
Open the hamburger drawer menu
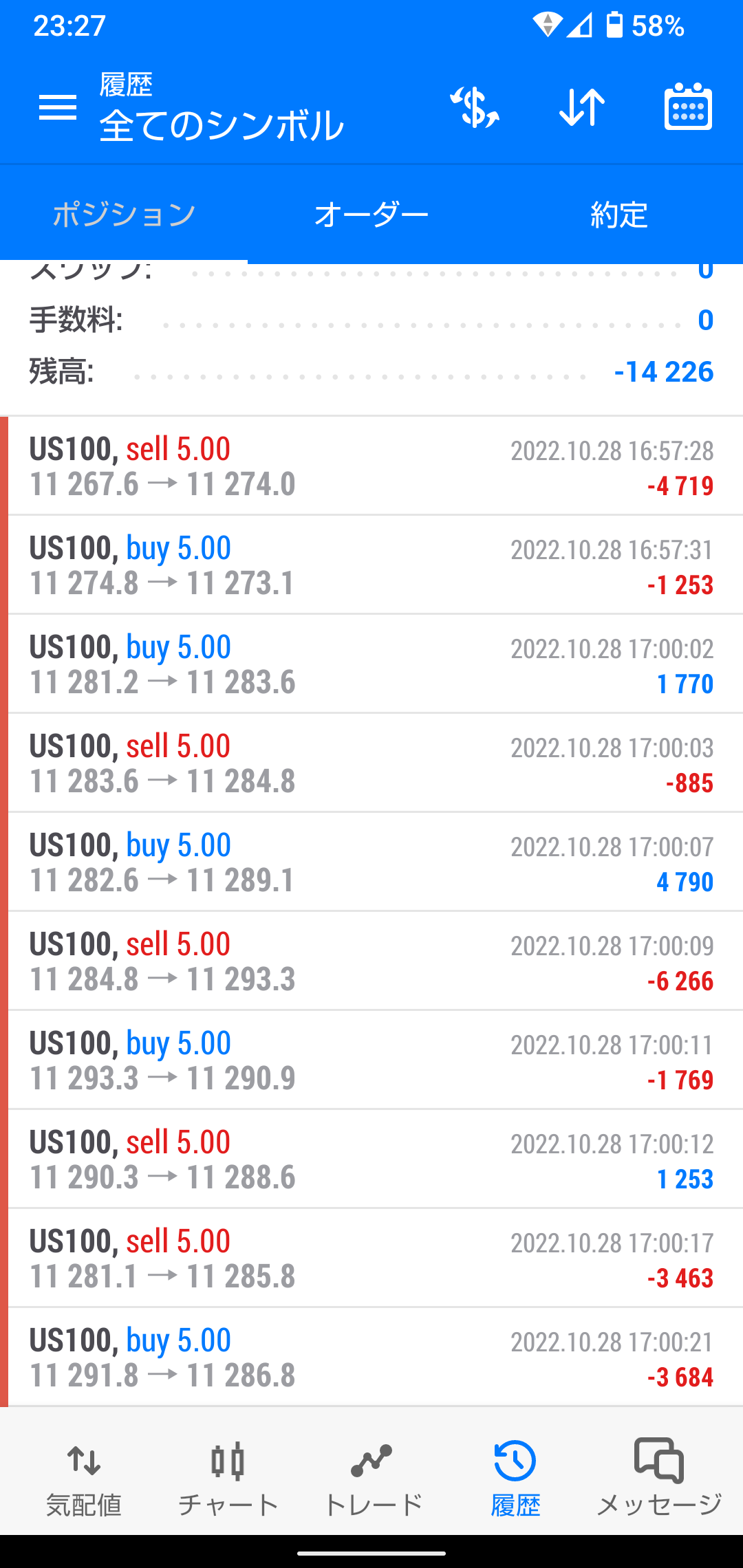click(58, 107)
